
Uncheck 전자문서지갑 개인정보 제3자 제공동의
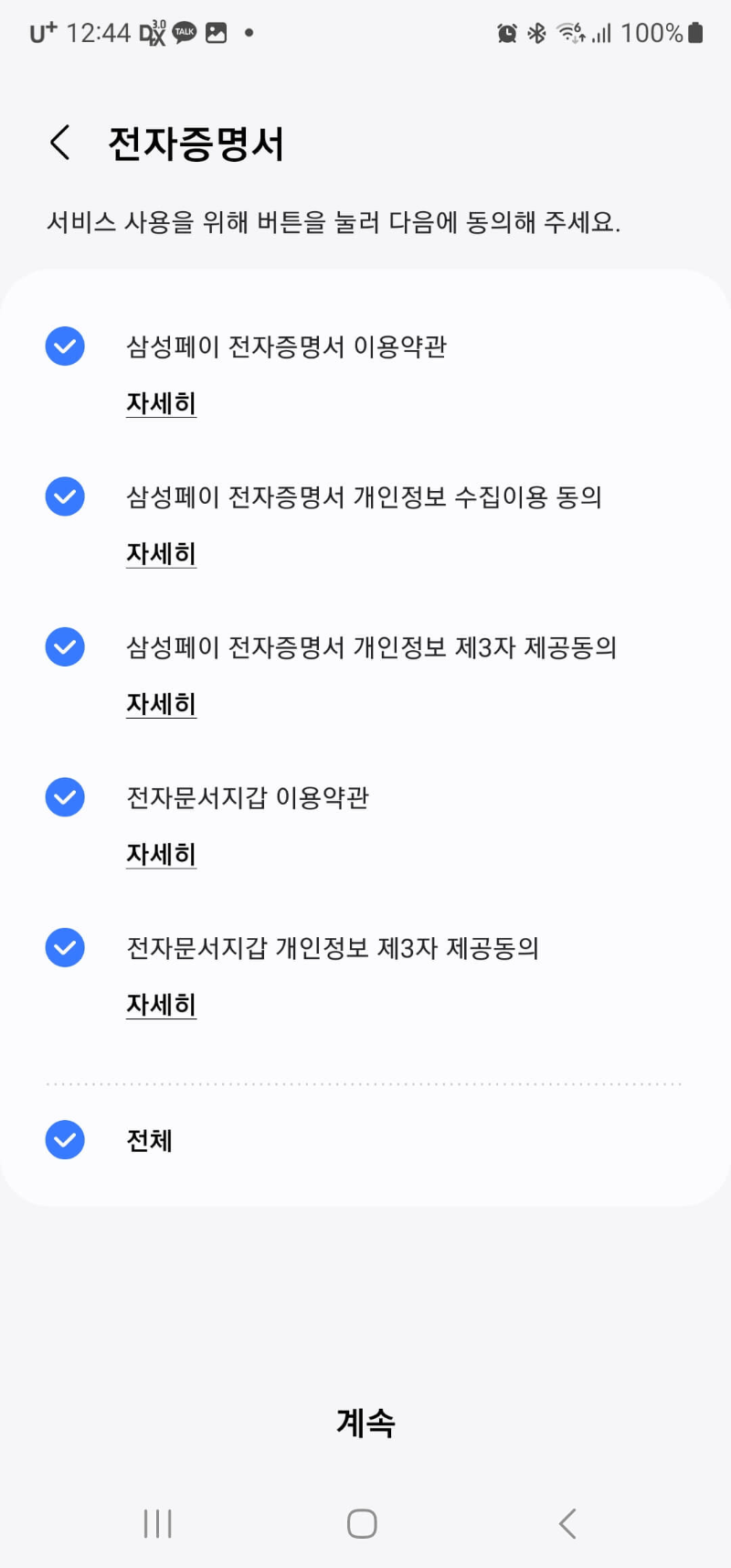(64, 947)
